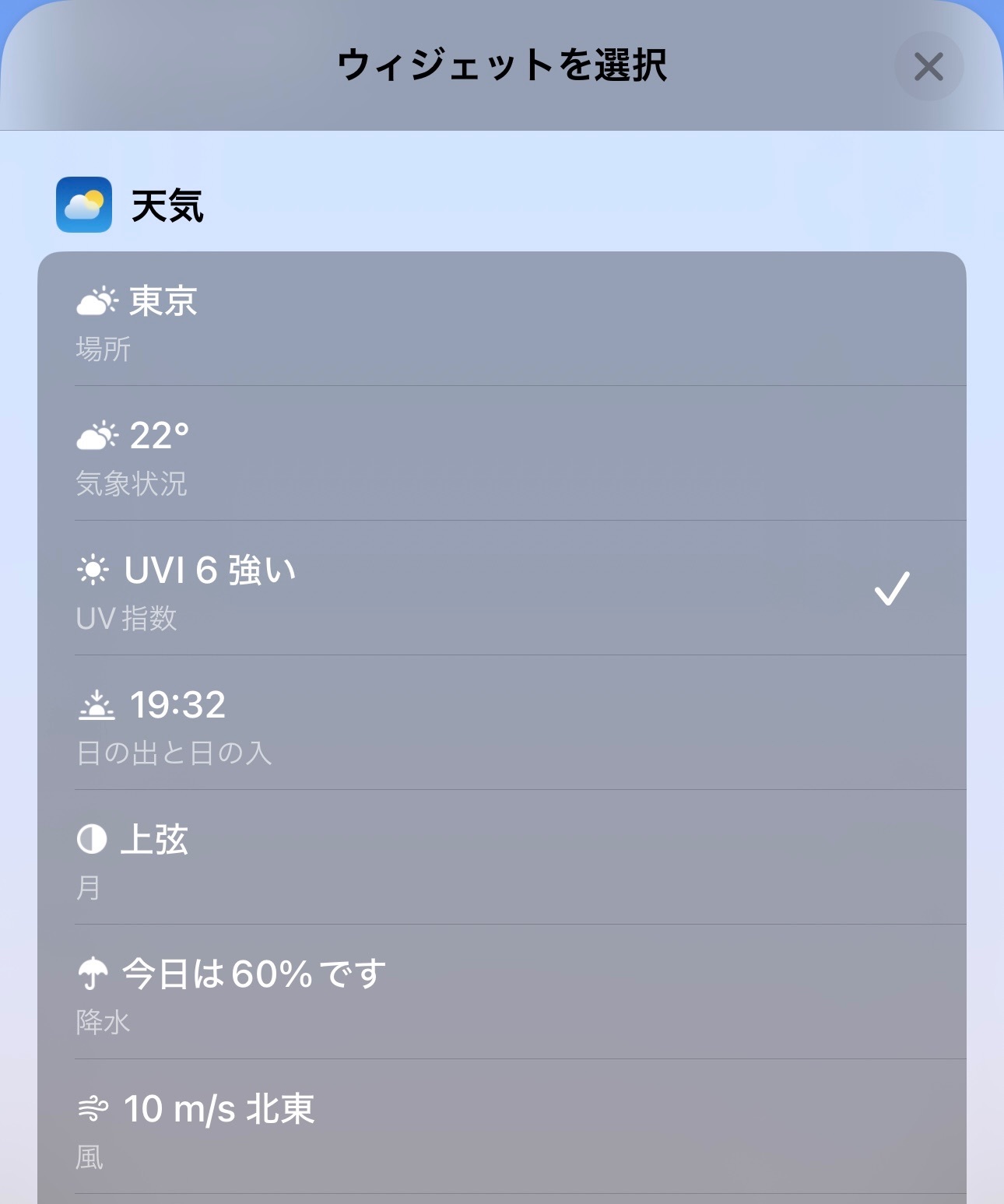Select the 60% precipitation widget
Screen dimensions: 1004x1204
501,992
